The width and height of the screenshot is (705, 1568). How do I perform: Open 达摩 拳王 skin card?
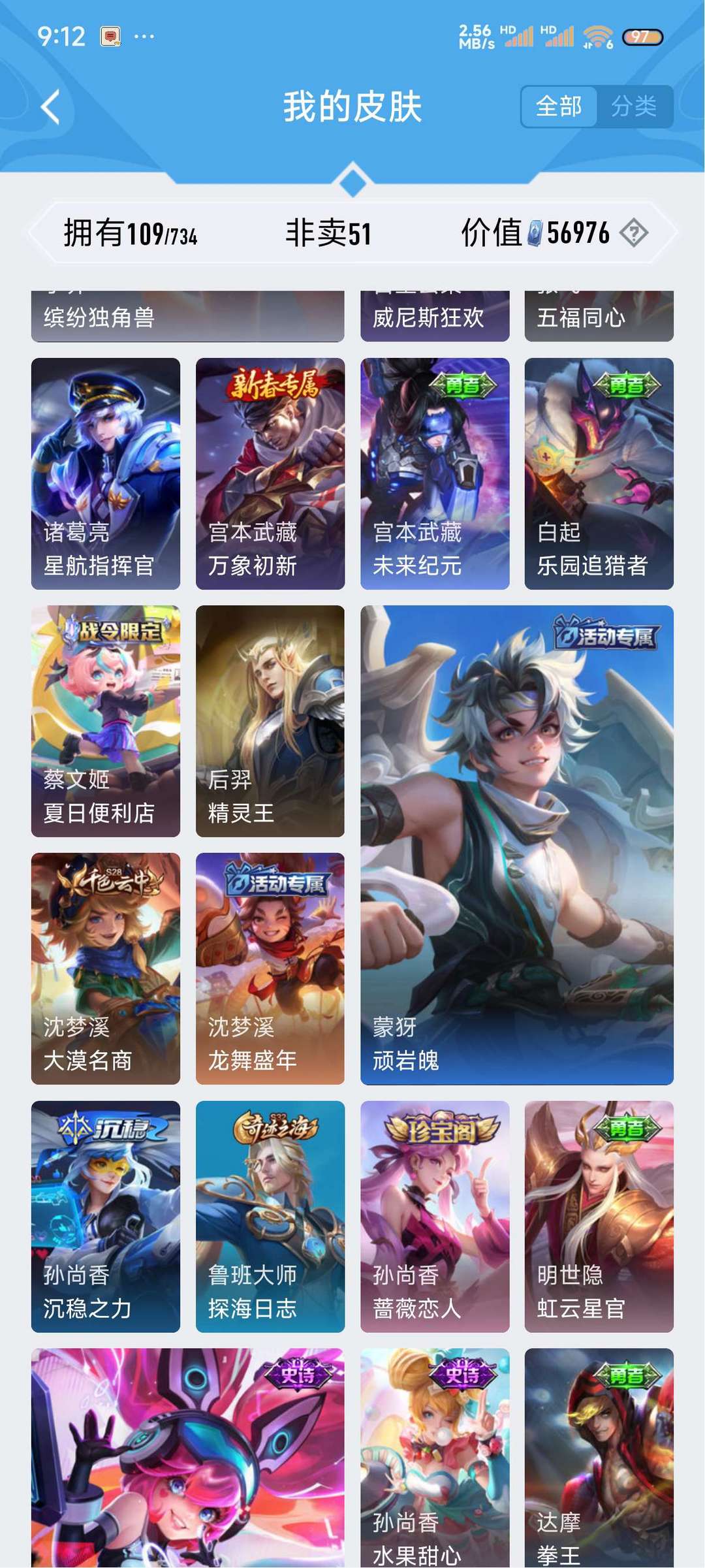[599, 1458]
